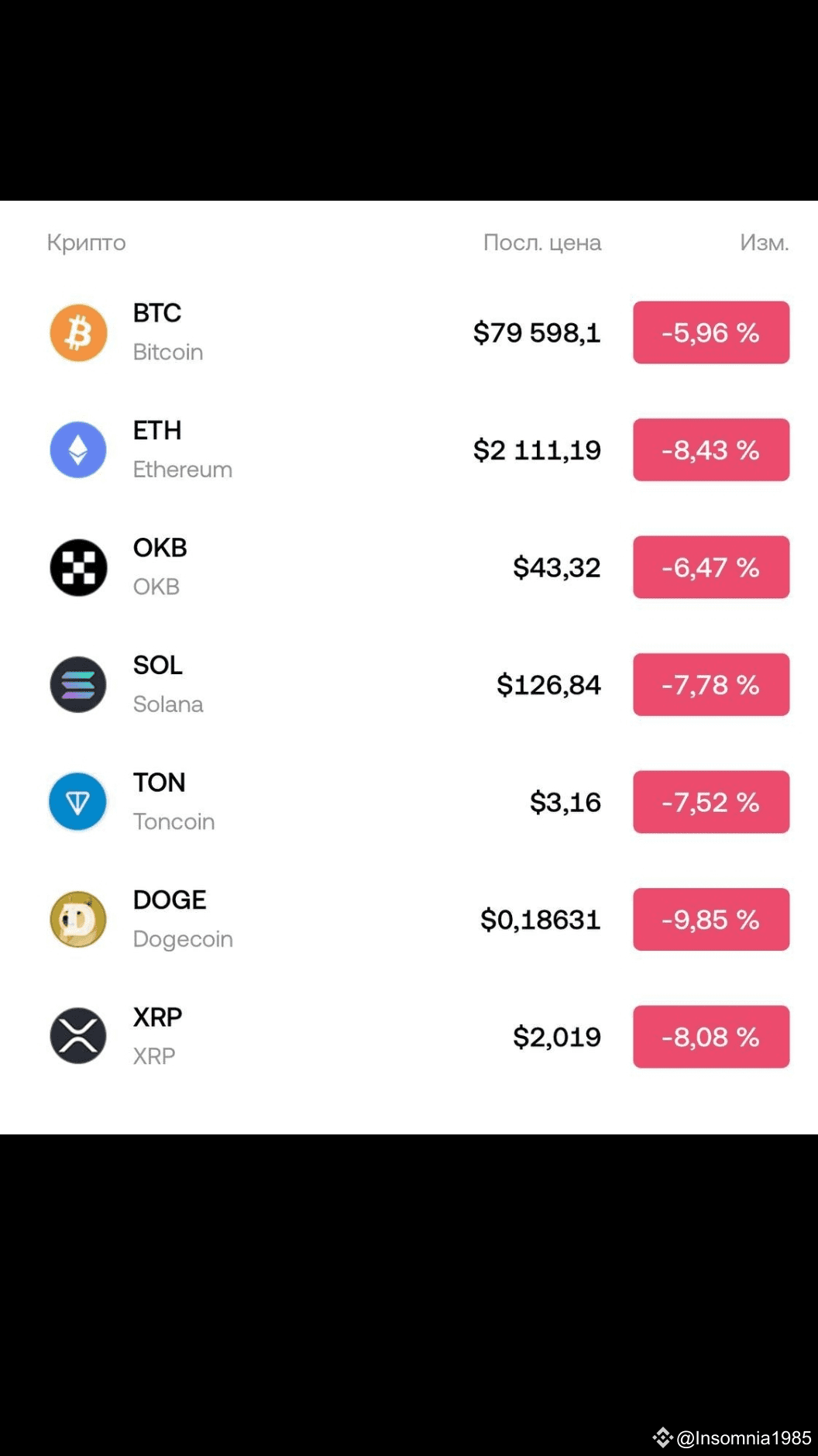Click the OKB price value $43,32

click(x=556, y=567)
